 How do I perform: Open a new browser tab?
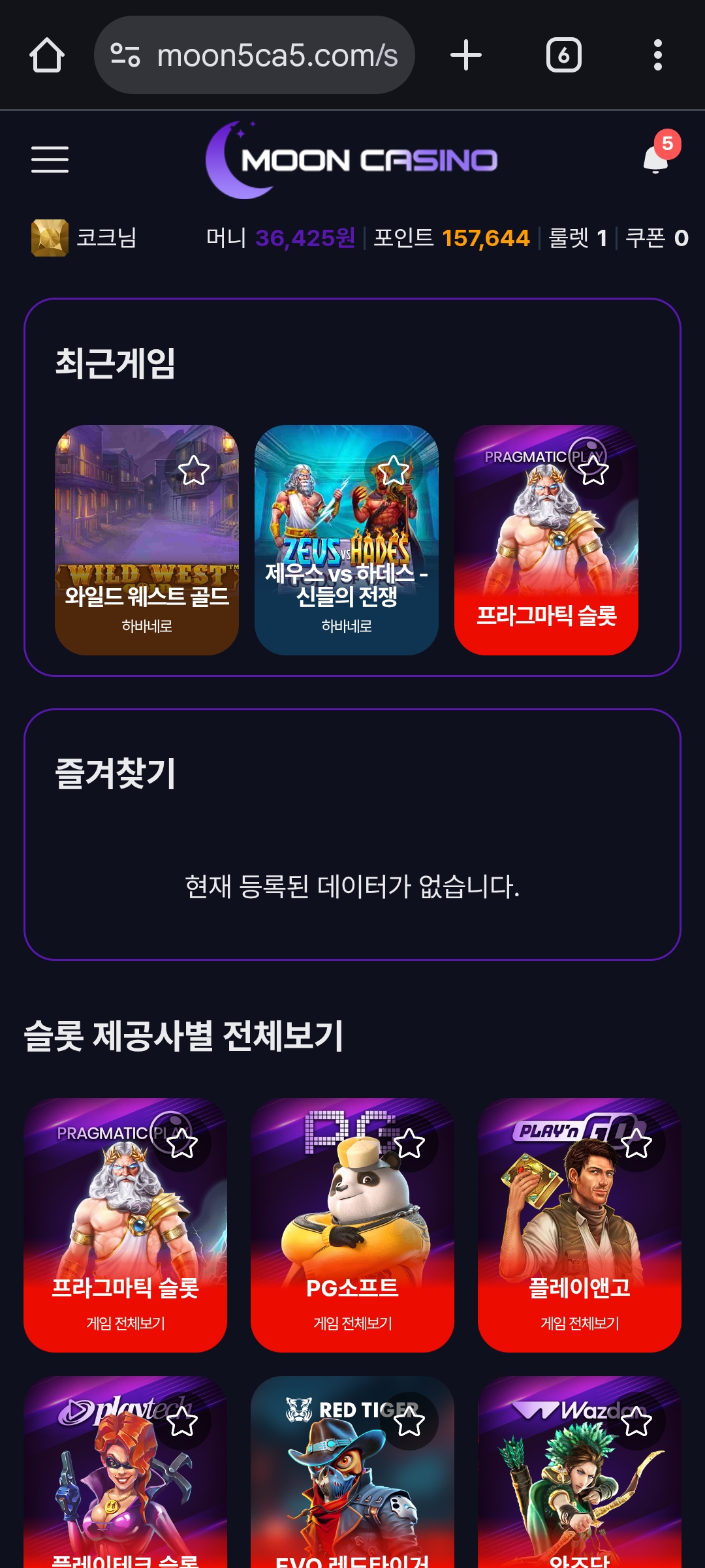(x=466, y=55)
